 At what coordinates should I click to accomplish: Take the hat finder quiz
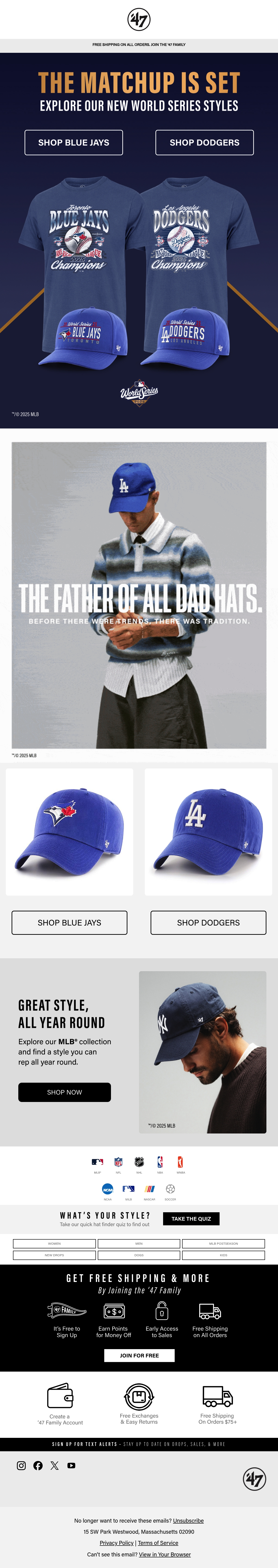pyautogui.click(x=191, y=1219)
